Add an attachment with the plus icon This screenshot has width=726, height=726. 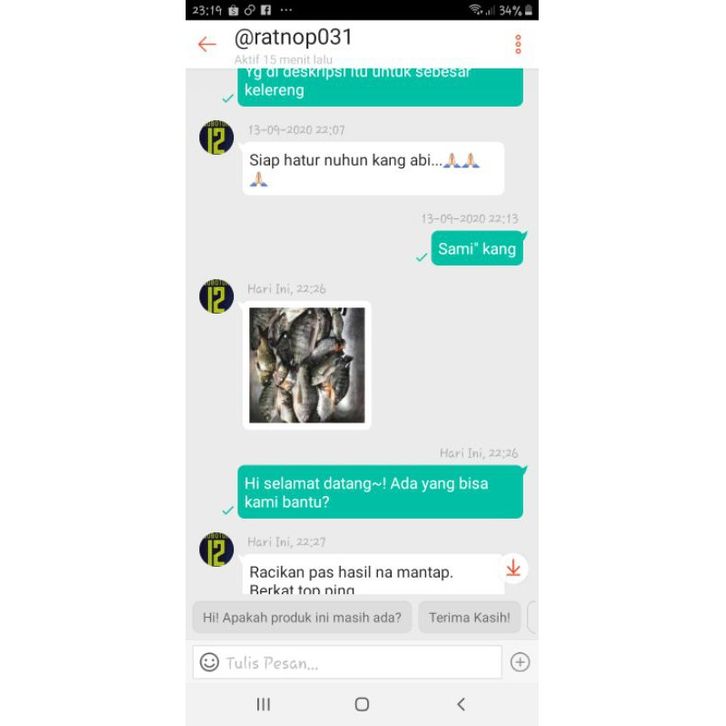coord(520,662)
